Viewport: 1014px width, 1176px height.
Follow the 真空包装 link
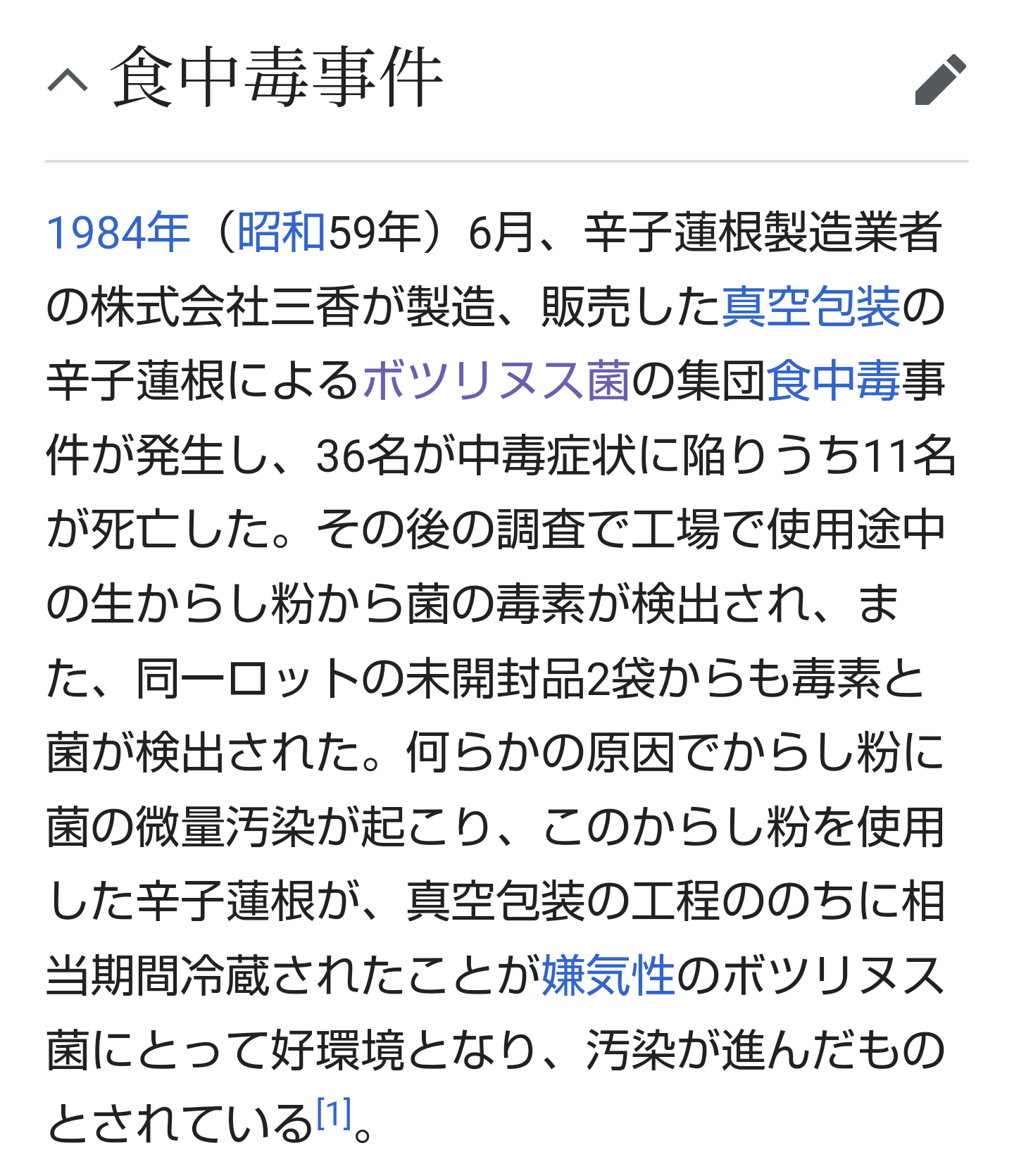811,307
